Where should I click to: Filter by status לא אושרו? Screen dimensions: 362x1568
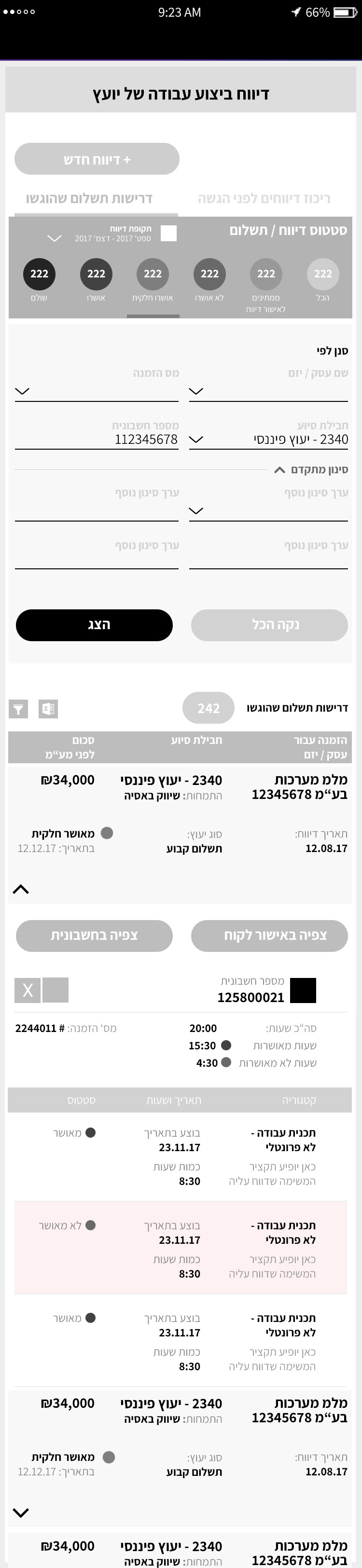[x=209, y=274]
